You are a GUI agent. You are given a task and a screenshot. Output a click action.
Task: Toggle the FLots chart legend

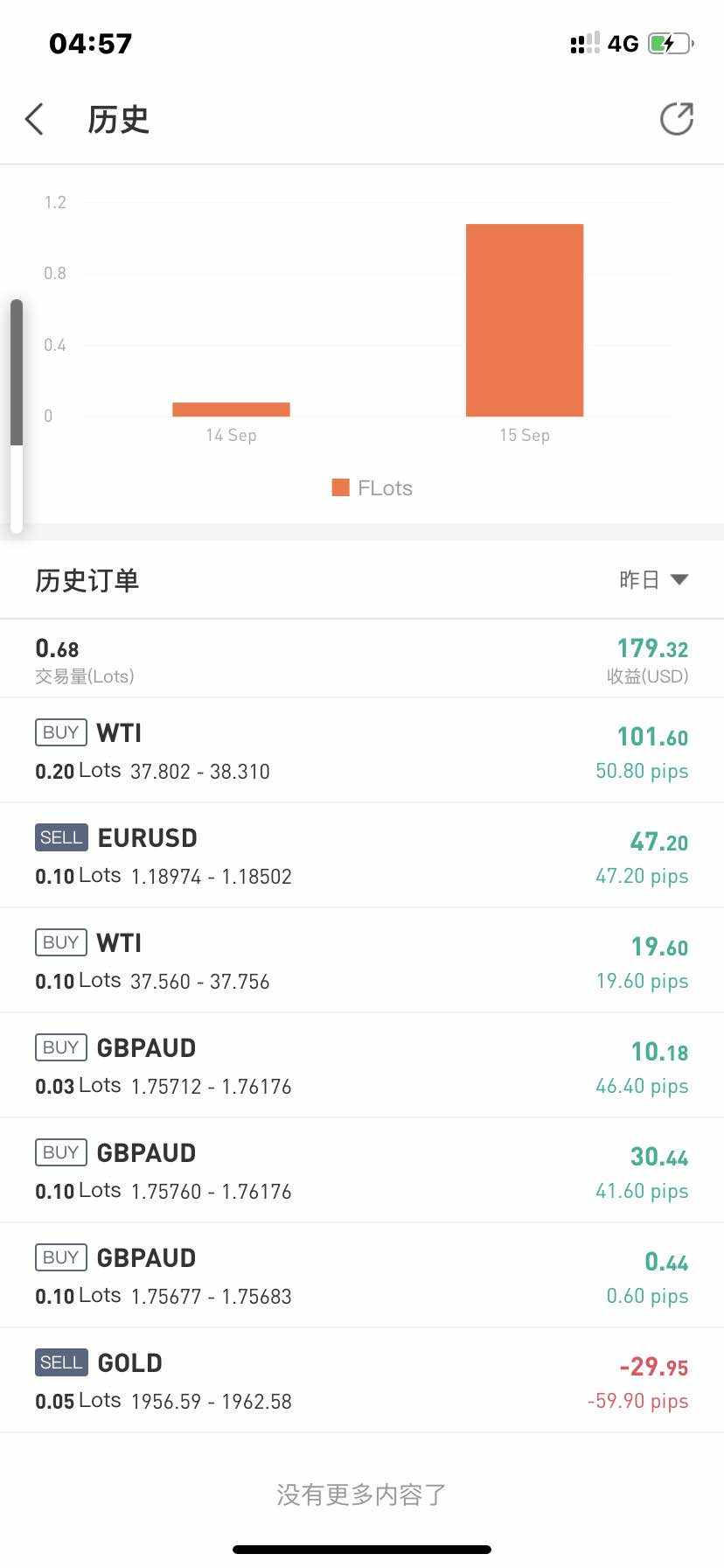[372, 488]
